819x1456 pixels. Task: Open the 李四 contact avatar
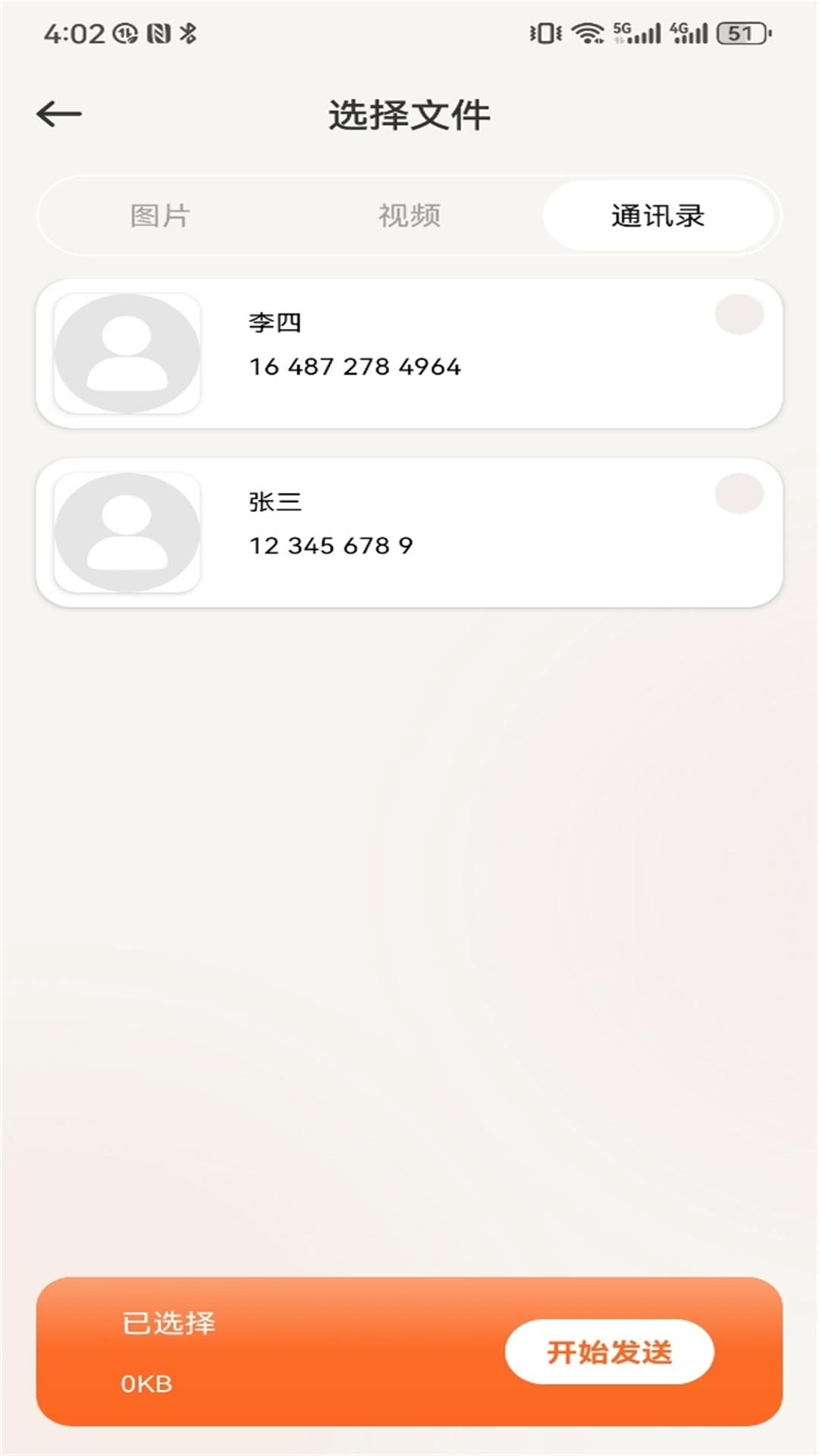pyautogui.click(x=126, y=351)
